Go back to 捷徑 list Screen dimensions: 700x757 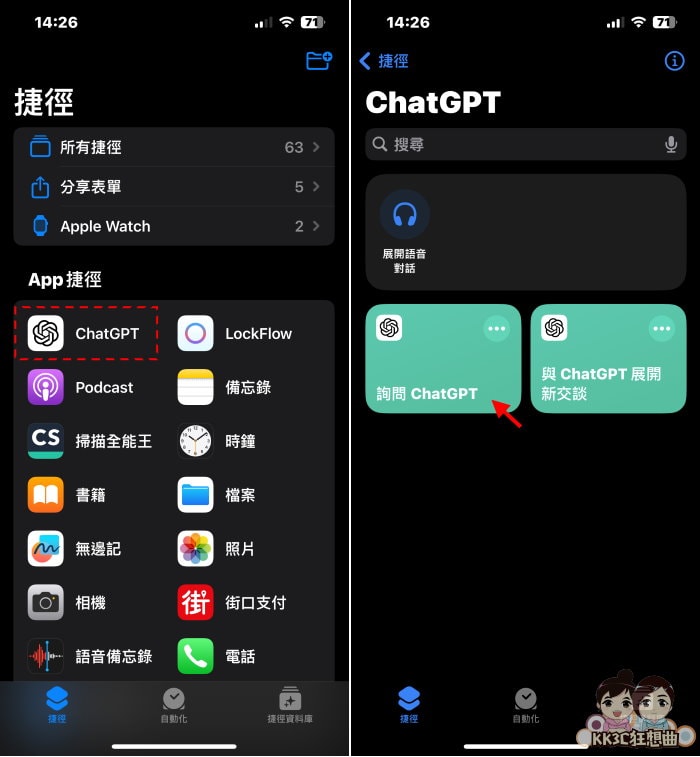click(x=384, y=61)
